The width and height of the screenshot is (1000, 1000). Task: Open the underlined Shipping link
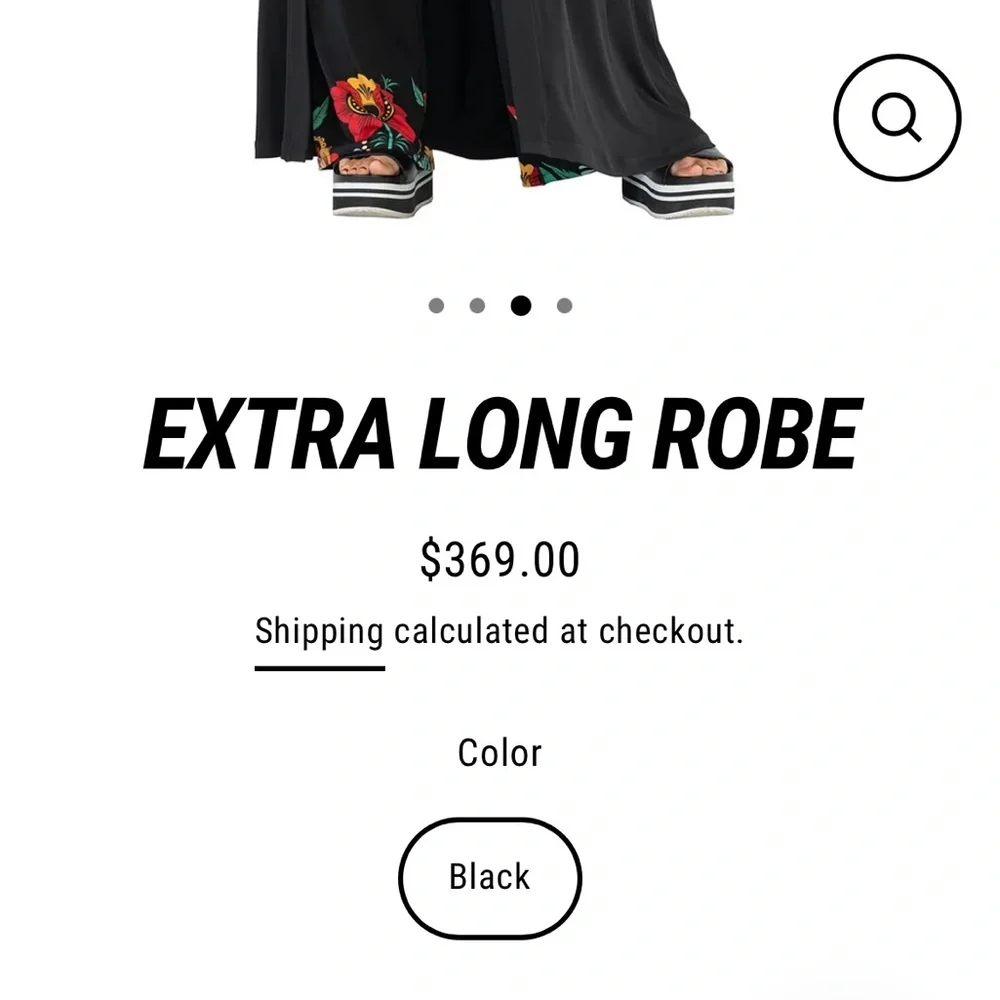click(x=319, y=632)
